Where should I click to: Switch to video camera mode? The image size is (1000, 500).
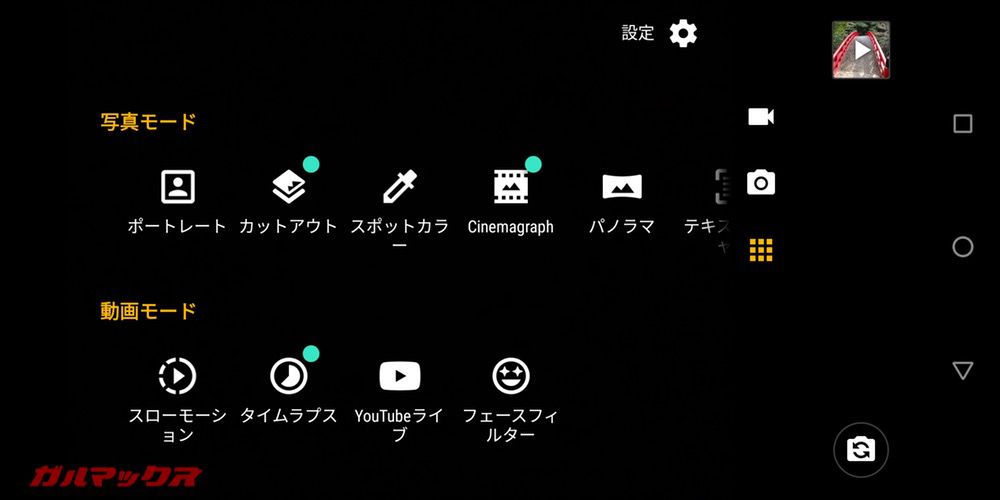coord(761,117)
